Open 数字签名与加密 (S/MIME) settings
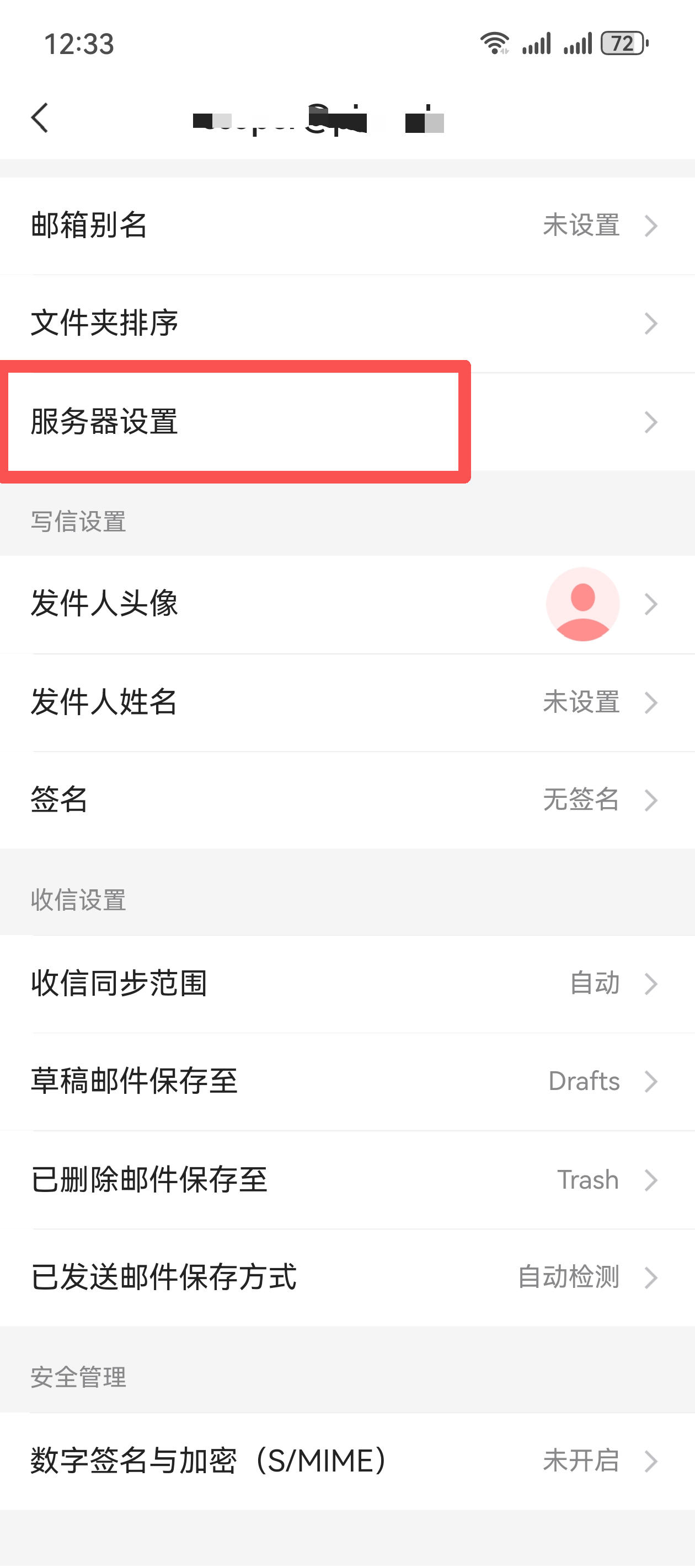This screenshot has width=695, height=1568. pyautogui.click(x=347, y=1460)
